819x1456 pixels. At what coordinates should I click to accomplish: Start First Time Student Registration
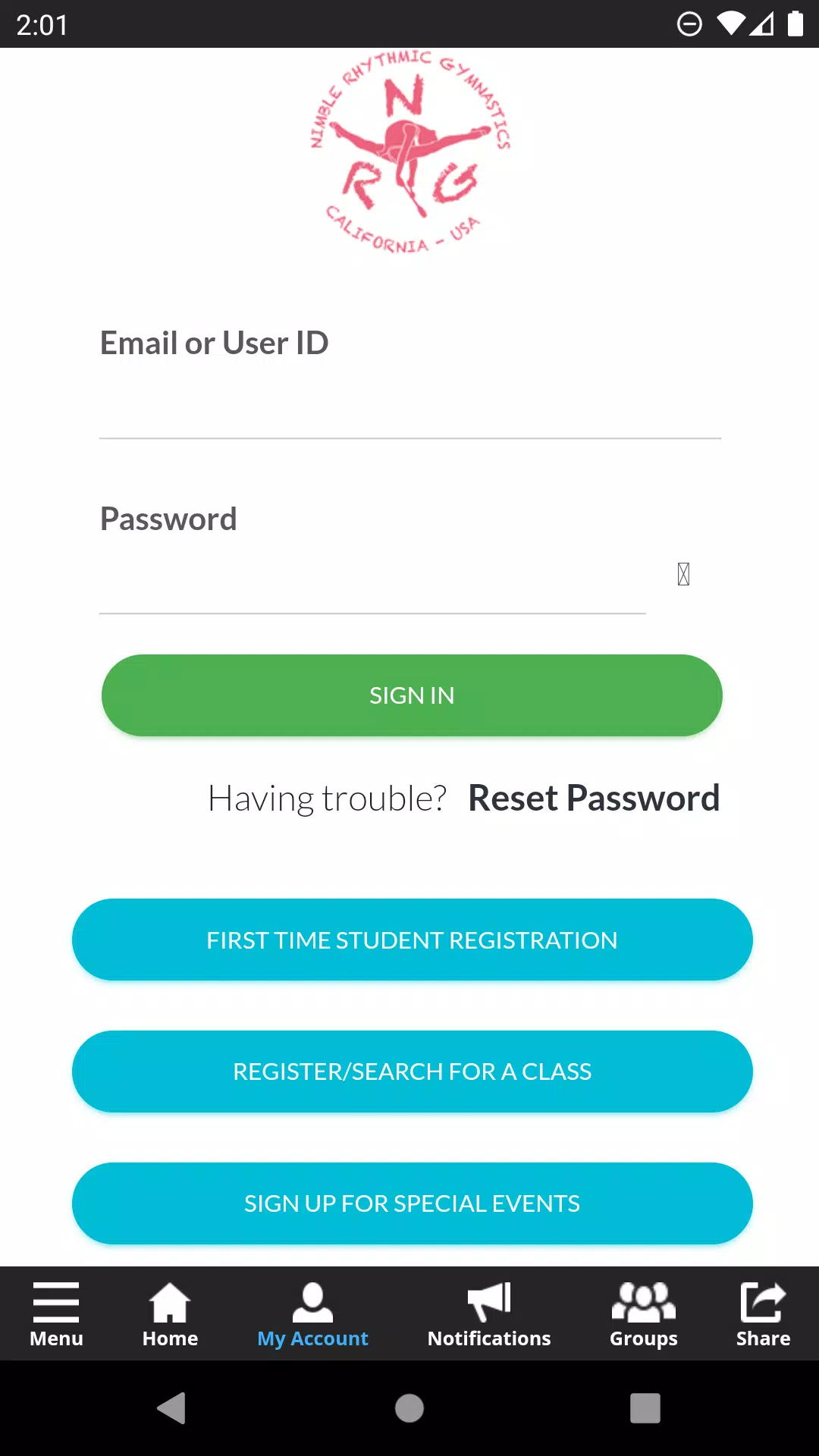tap(412, 940)
